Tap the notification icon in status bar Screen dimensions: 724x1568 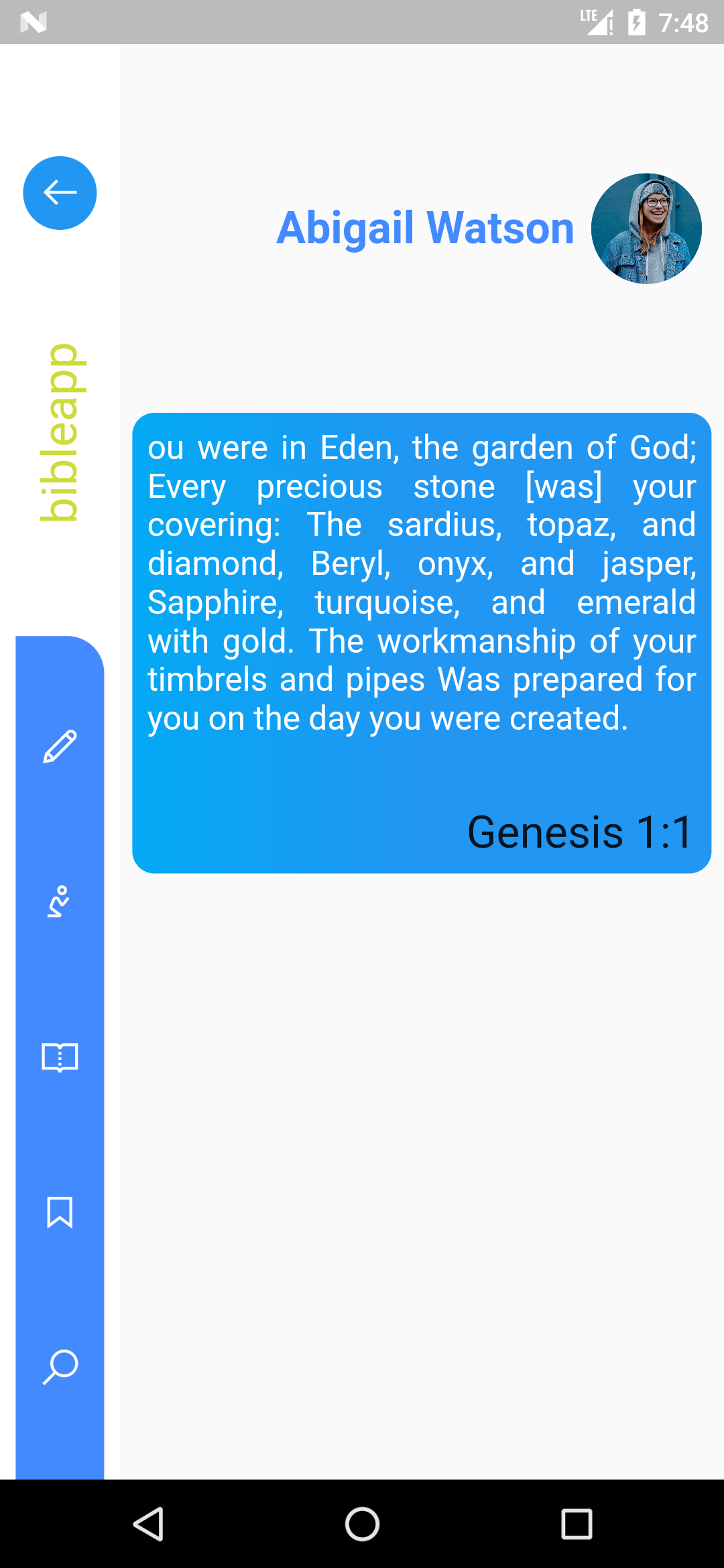[35, 21]
